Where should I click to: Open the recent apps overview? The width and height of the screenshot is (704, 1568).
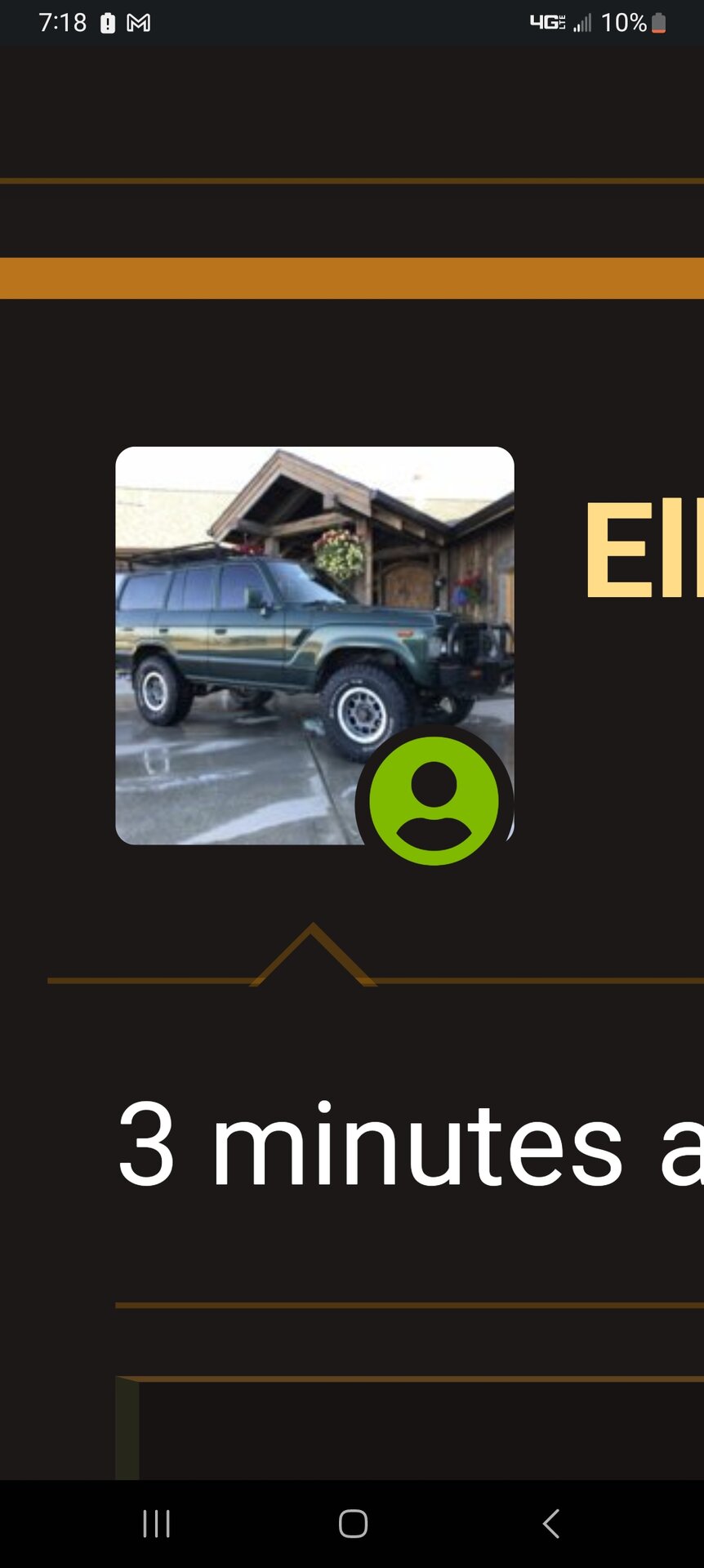coord(156,1524)
